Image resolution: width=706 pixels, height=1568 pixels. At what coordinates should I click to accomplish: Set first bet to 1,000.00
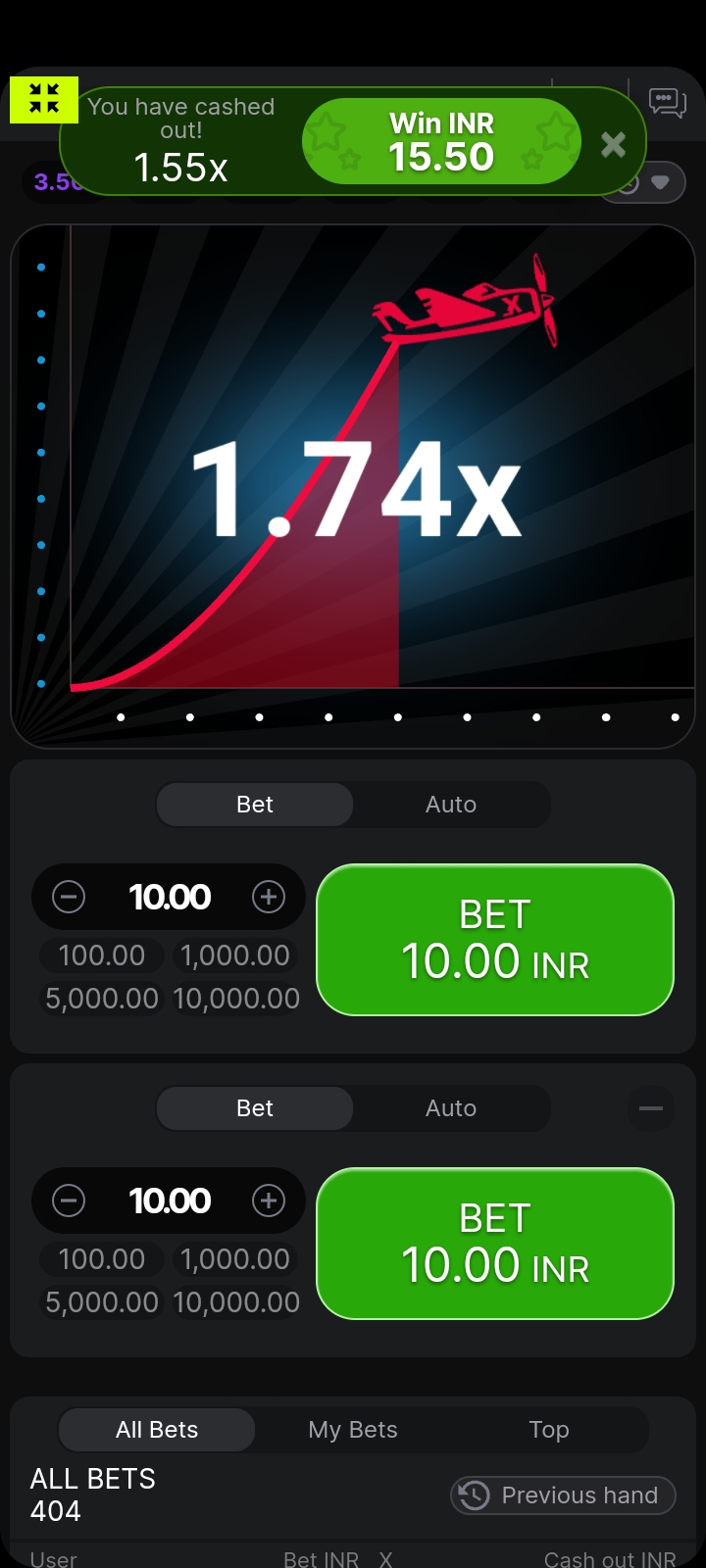tap(235, 955)
